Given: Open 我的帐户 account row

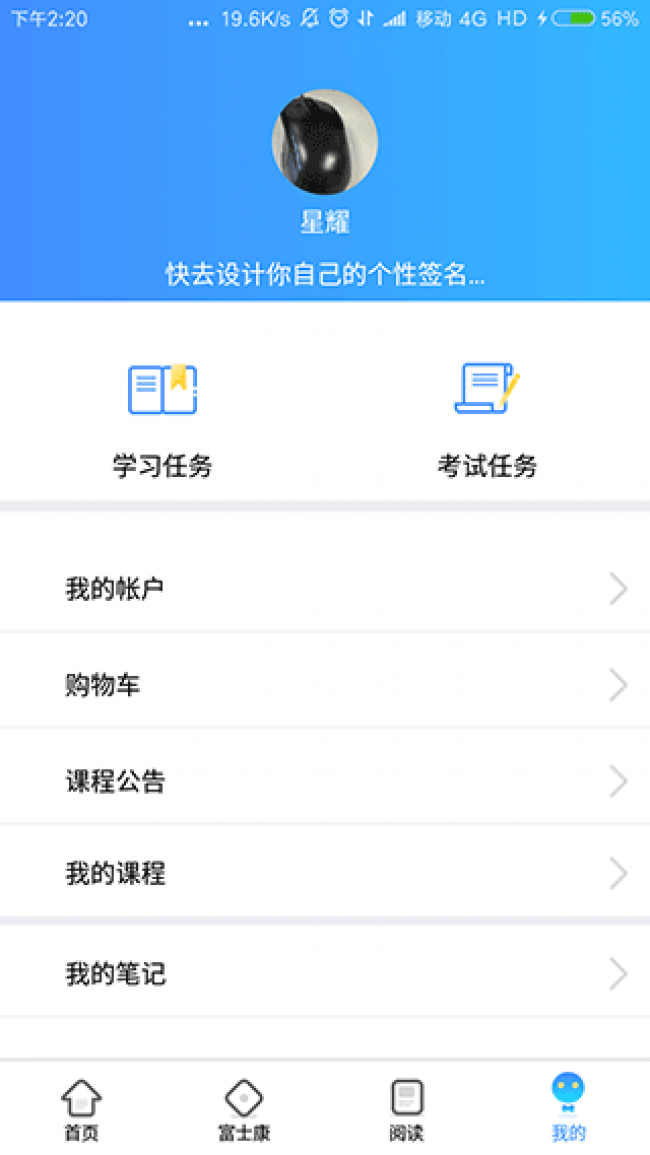Looking at the screenshot, I should click(x=324, y=589).
